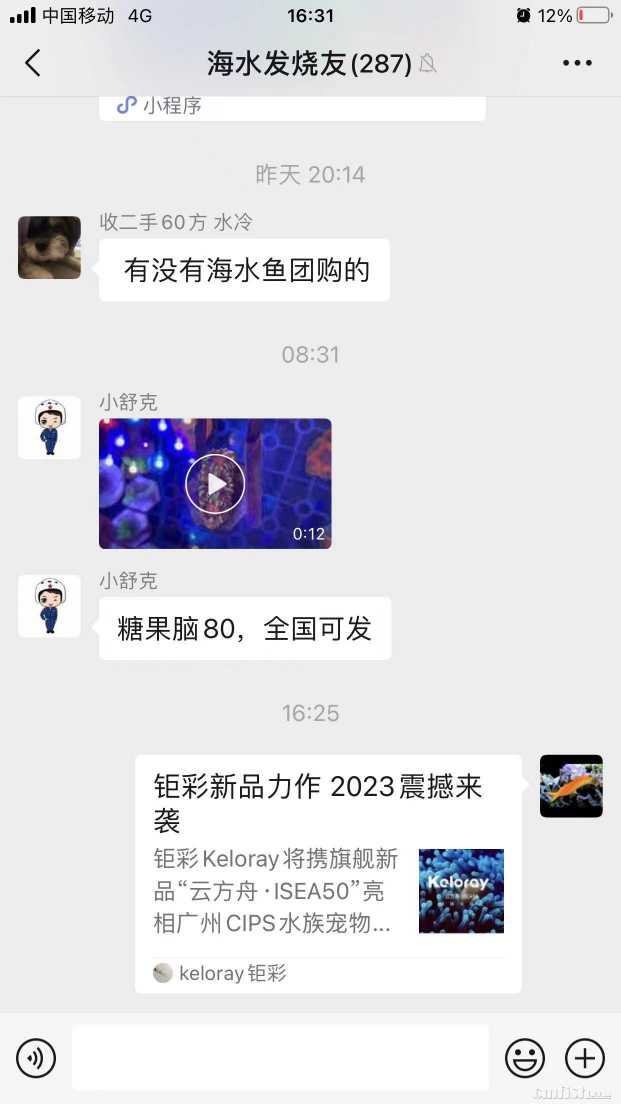The width and height of the screenshot is (621, 1104).
Task: Tap the message text field
Action: pos(280,1057)
